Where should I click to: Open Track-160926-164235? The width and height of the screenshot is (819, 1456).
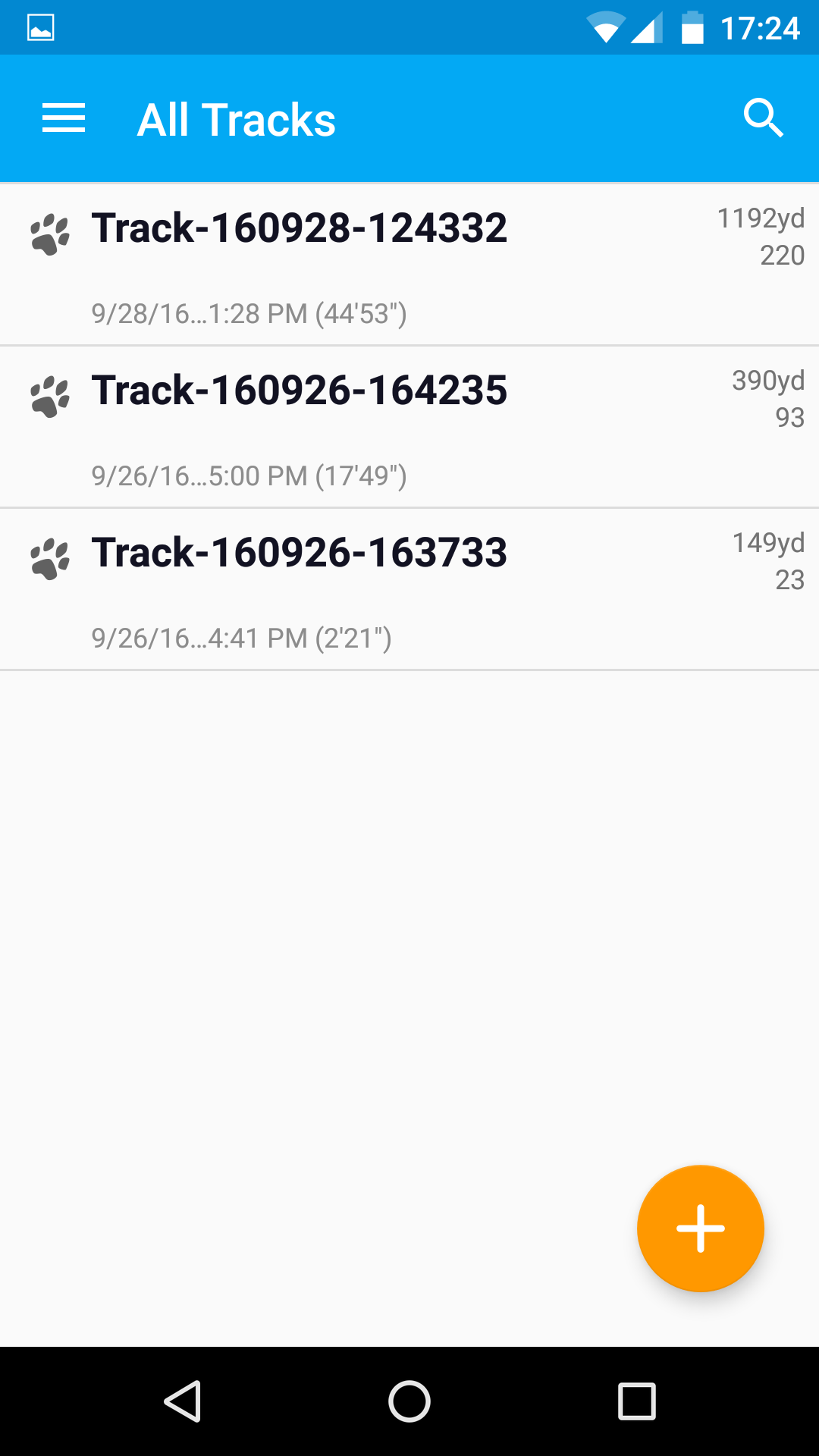(x=409, y=427)
